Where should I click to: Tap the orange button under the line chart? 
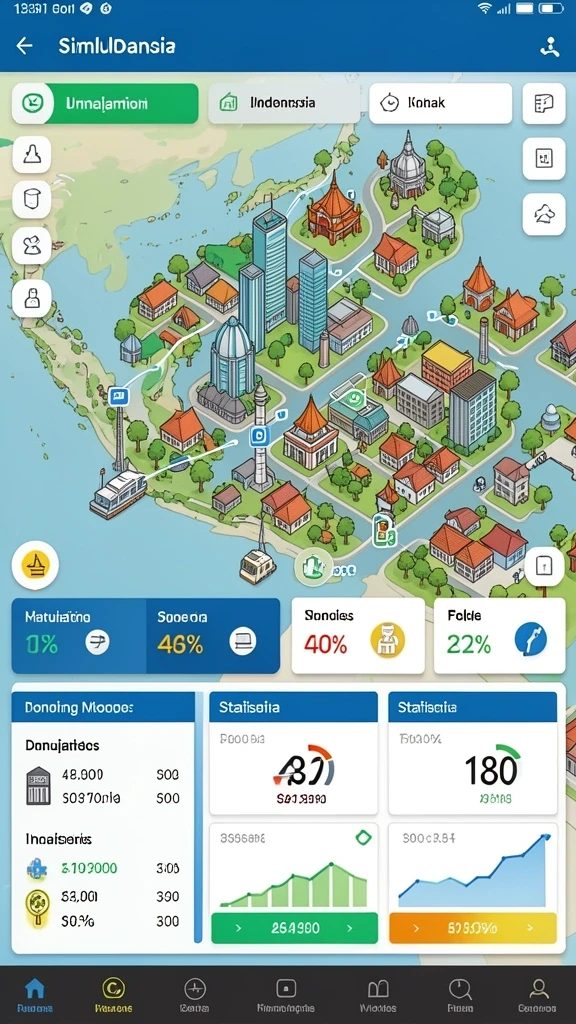coord(473,928)
